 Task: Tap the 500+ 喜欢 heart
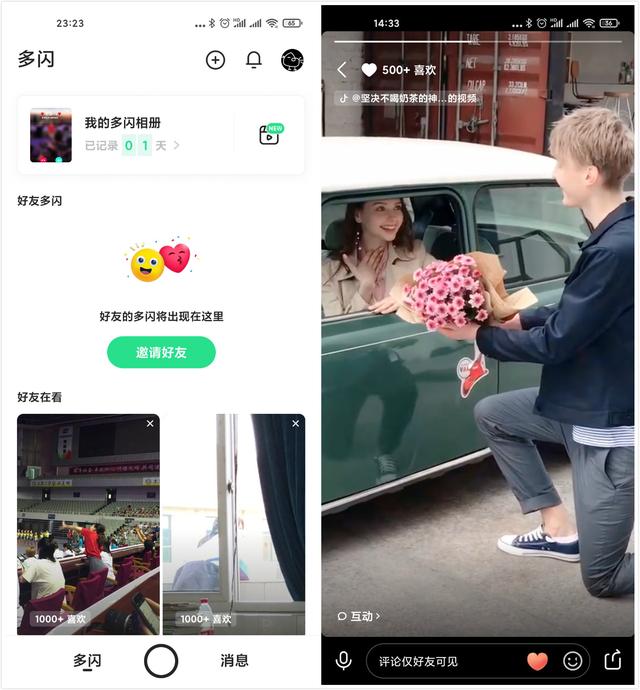(369, 70)
